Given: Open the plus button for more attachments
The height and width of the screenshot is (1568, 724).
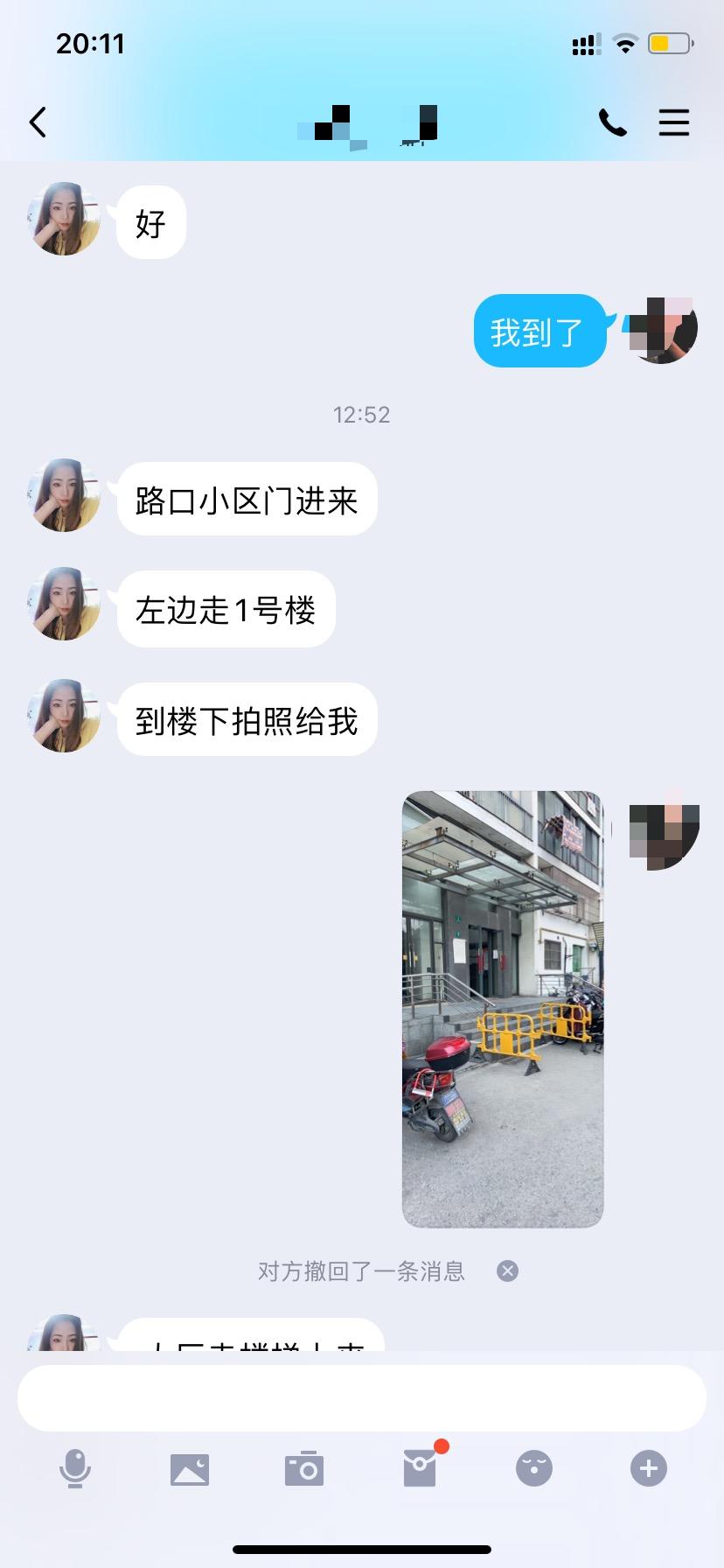Looking at the screenshot, I should click(648, 1469).
